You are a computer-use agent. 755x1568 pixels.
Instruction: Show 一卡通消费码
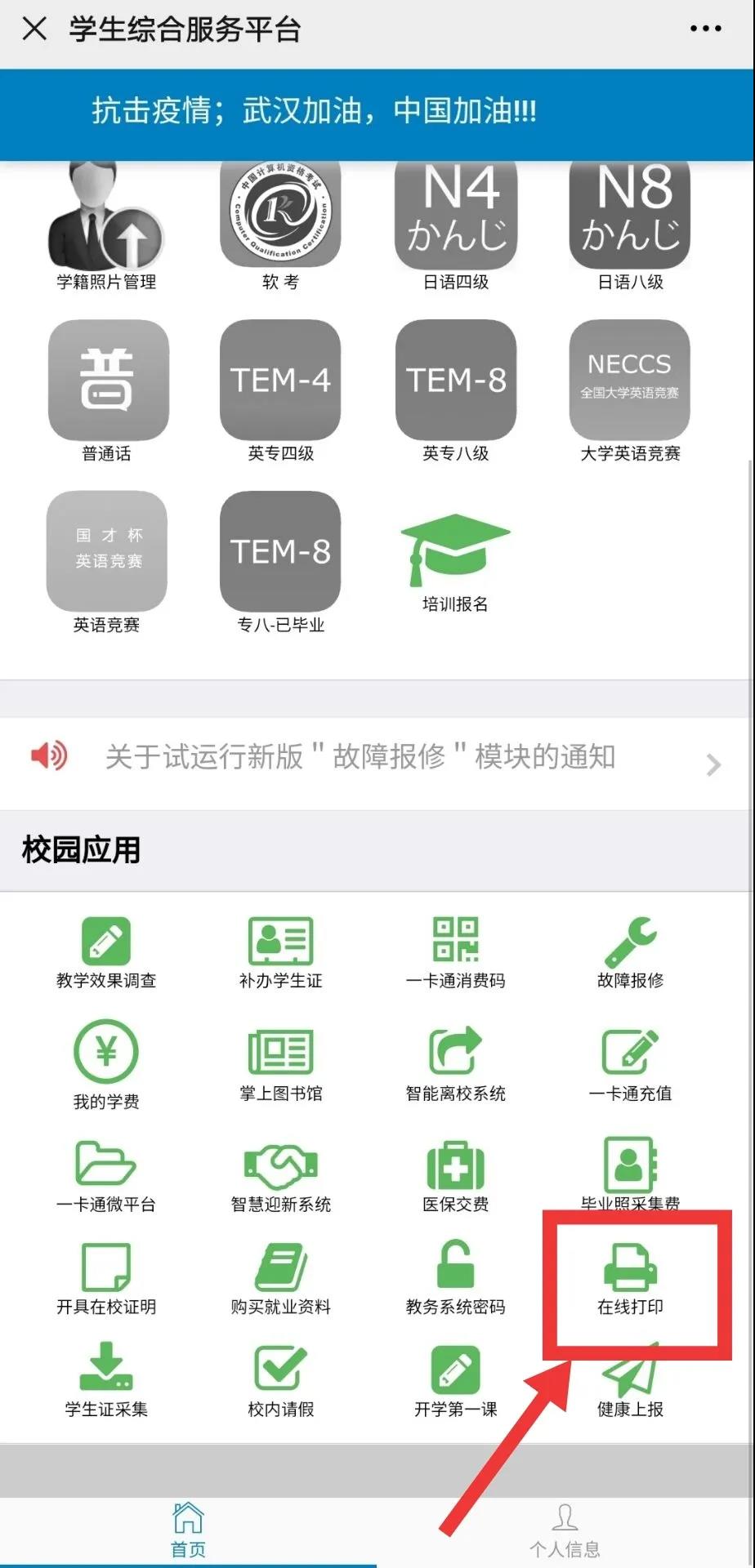[455, 953]
